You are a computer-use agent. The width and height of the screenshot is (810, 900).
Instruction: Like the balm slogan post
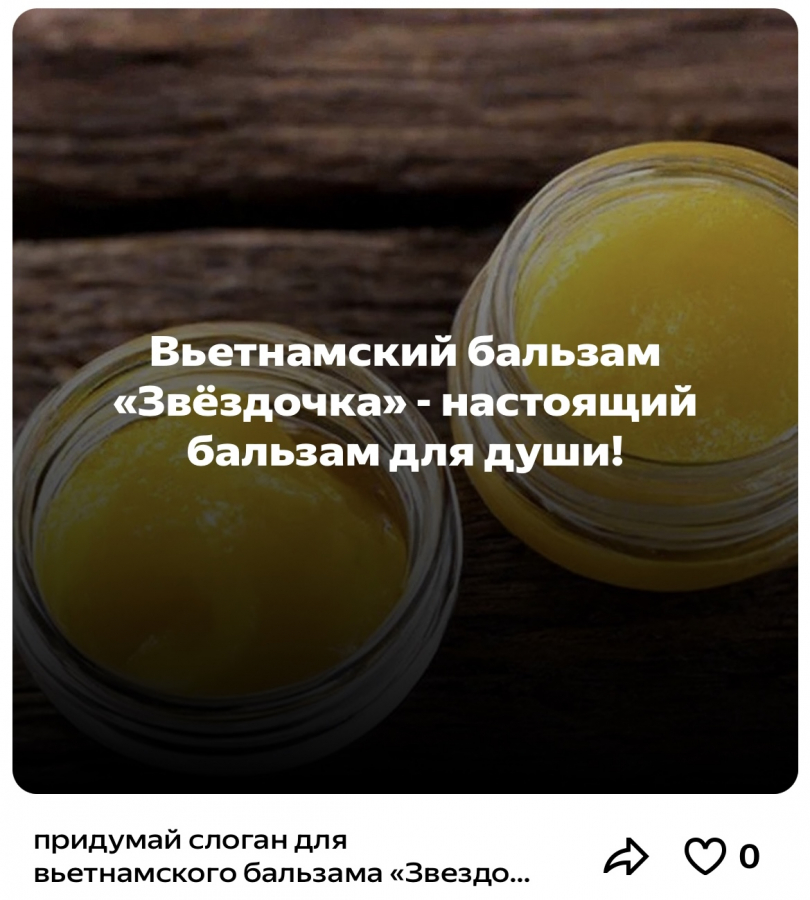704,857
